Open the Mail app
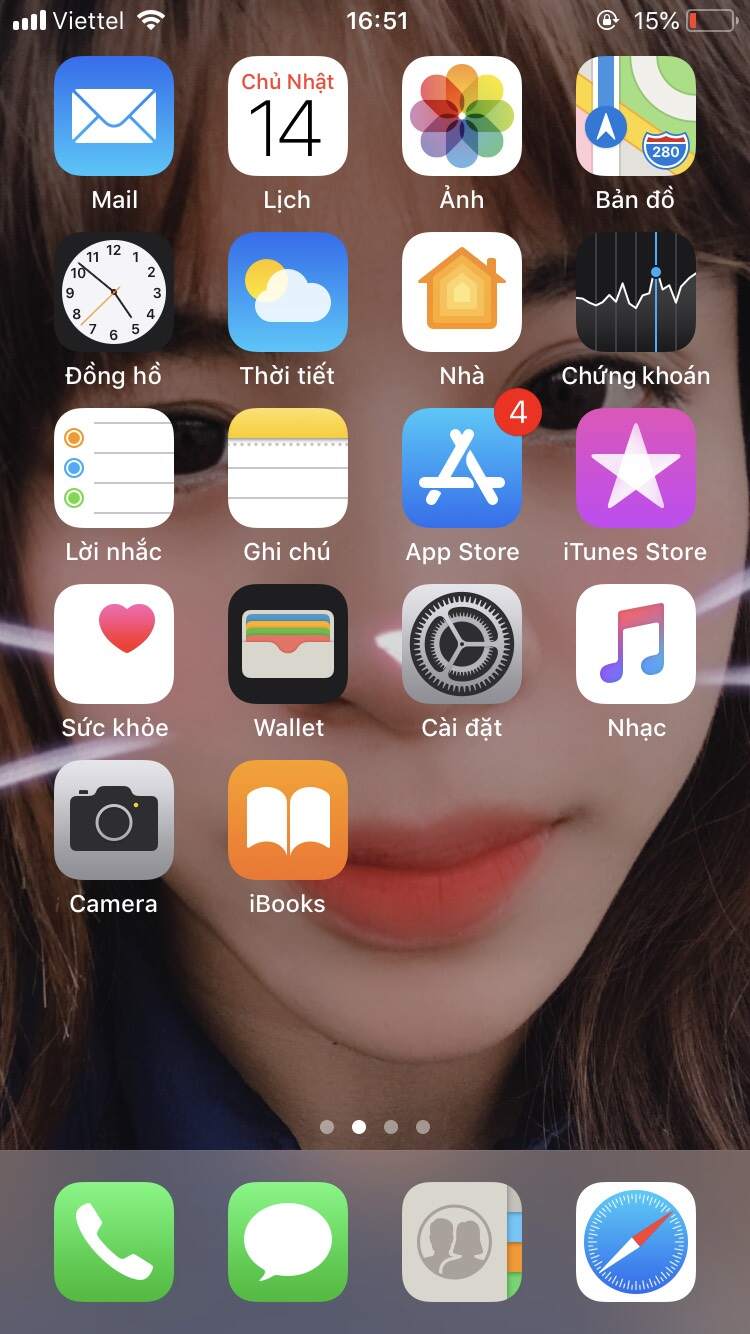The height and width of the screenshot is (1334, 750). pos(114,116)
